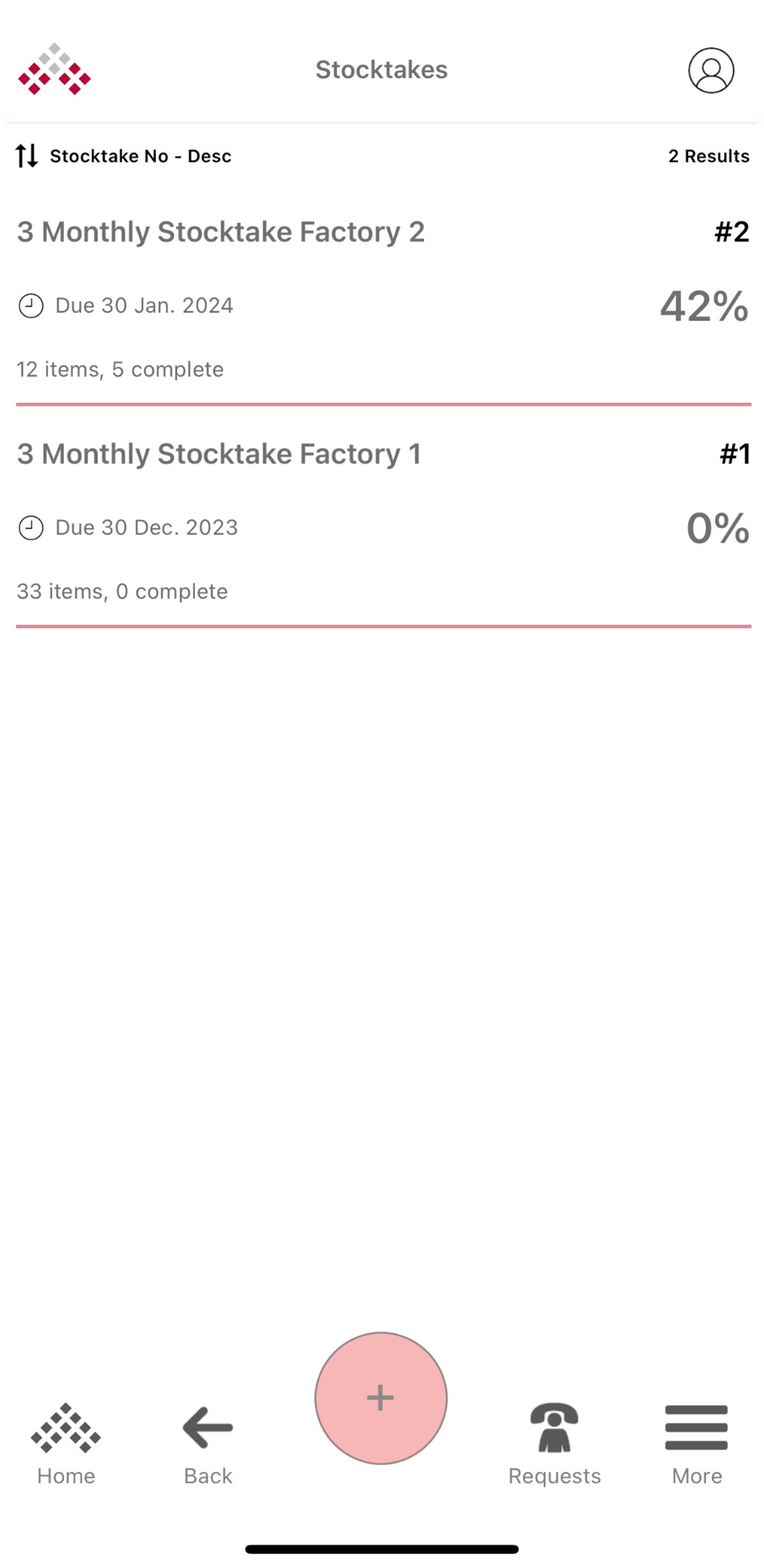This screenshot has width=764, height=1568.
Task: Click the 0% progress value
Action: pos(718,527)
